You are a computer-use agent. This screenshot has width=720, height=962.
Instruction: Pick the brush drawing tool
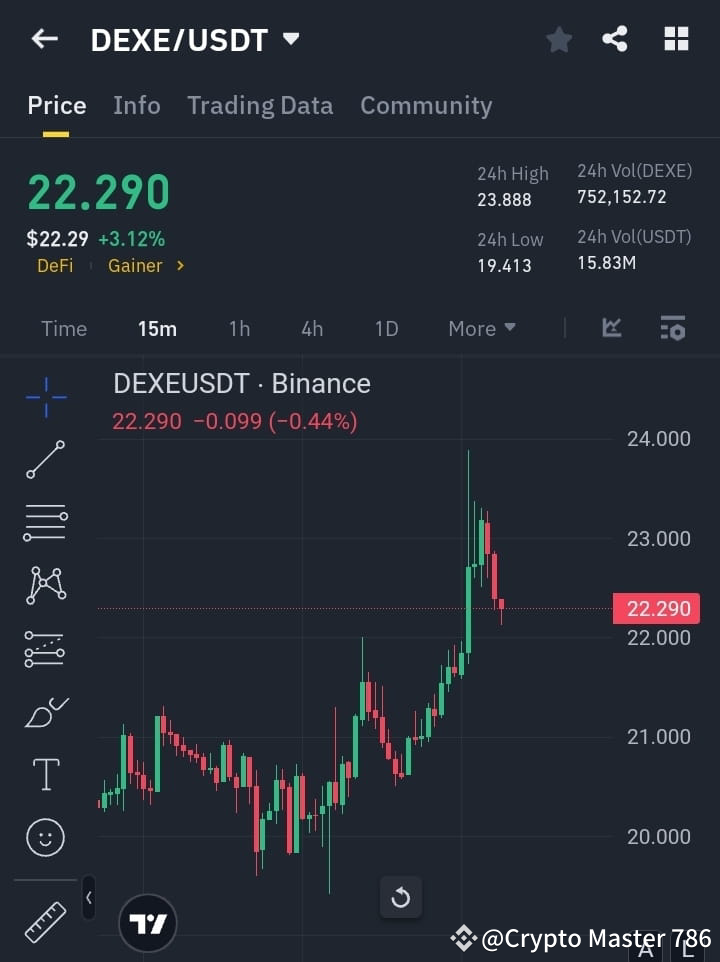tap(45, 711)
